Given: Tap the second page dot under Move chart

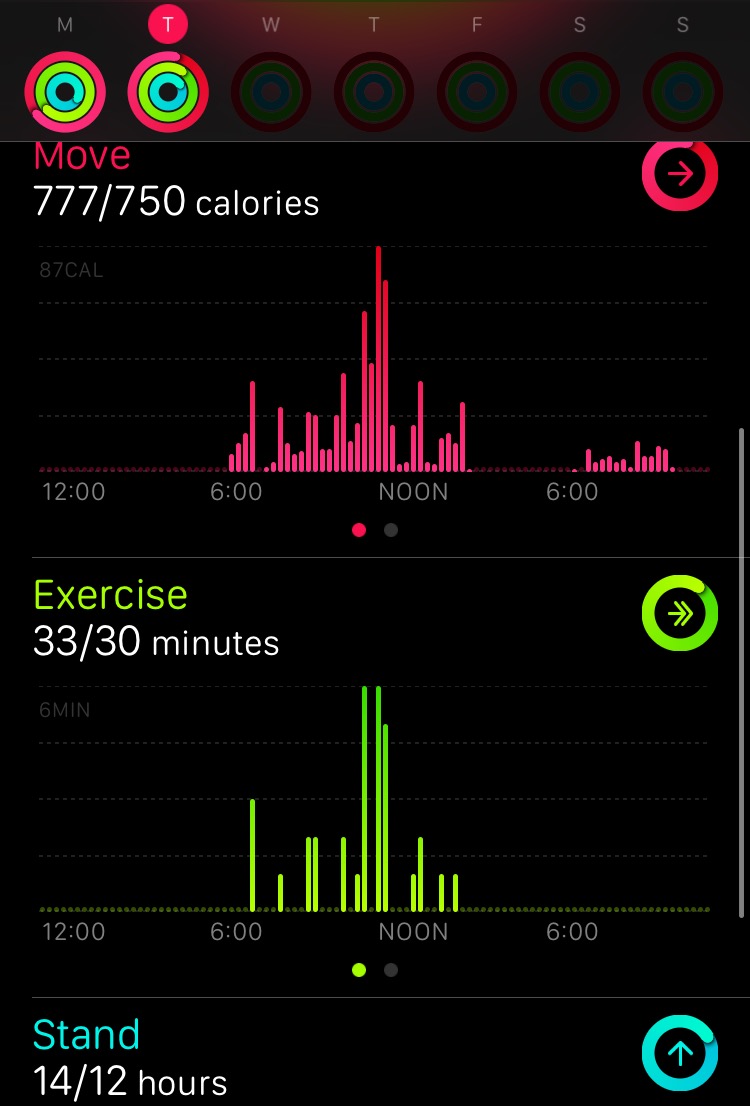Looking at the screenshot, I should click(391, 530).
